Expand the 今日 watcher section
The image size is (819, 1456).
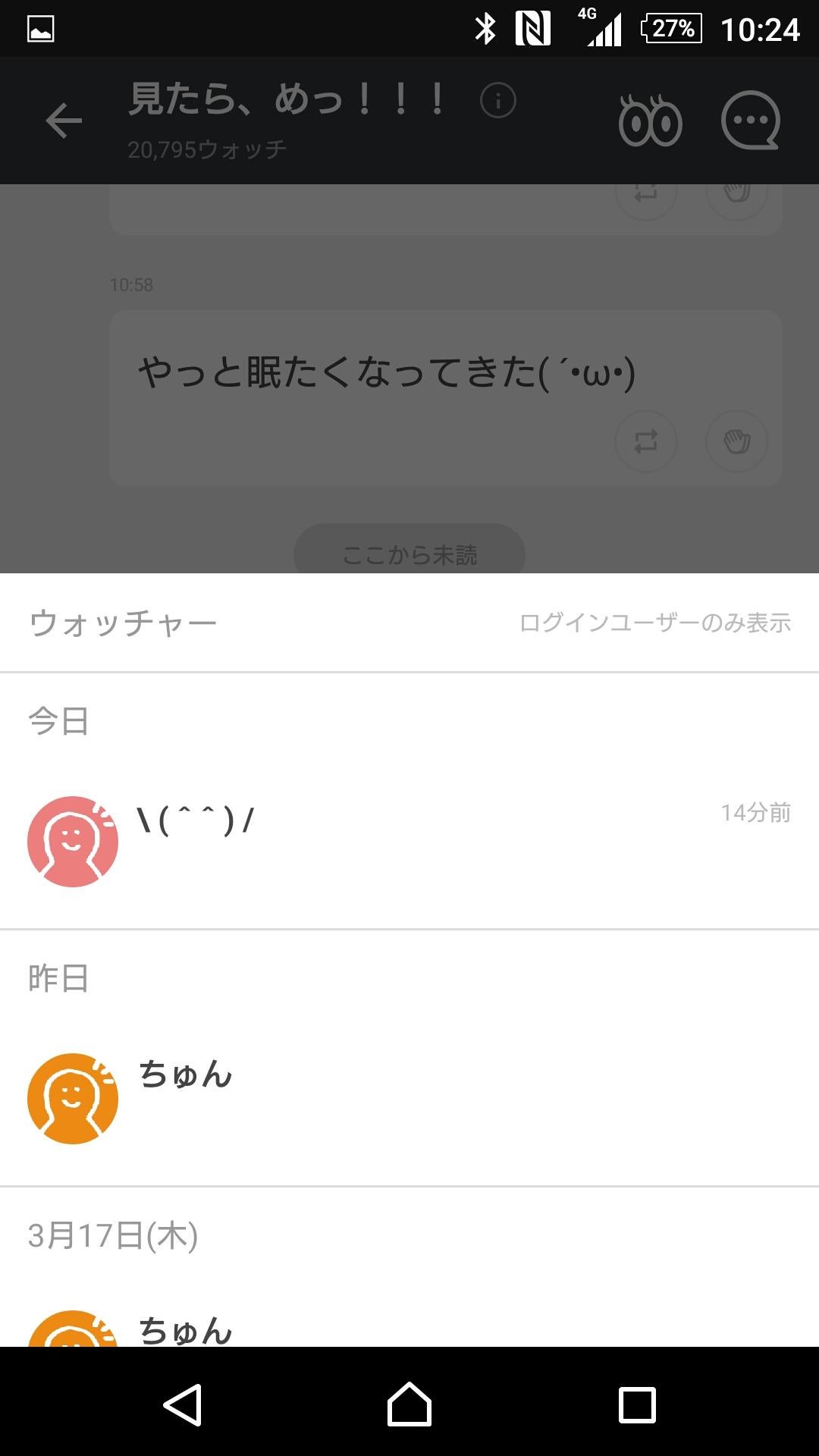(57, 722)
